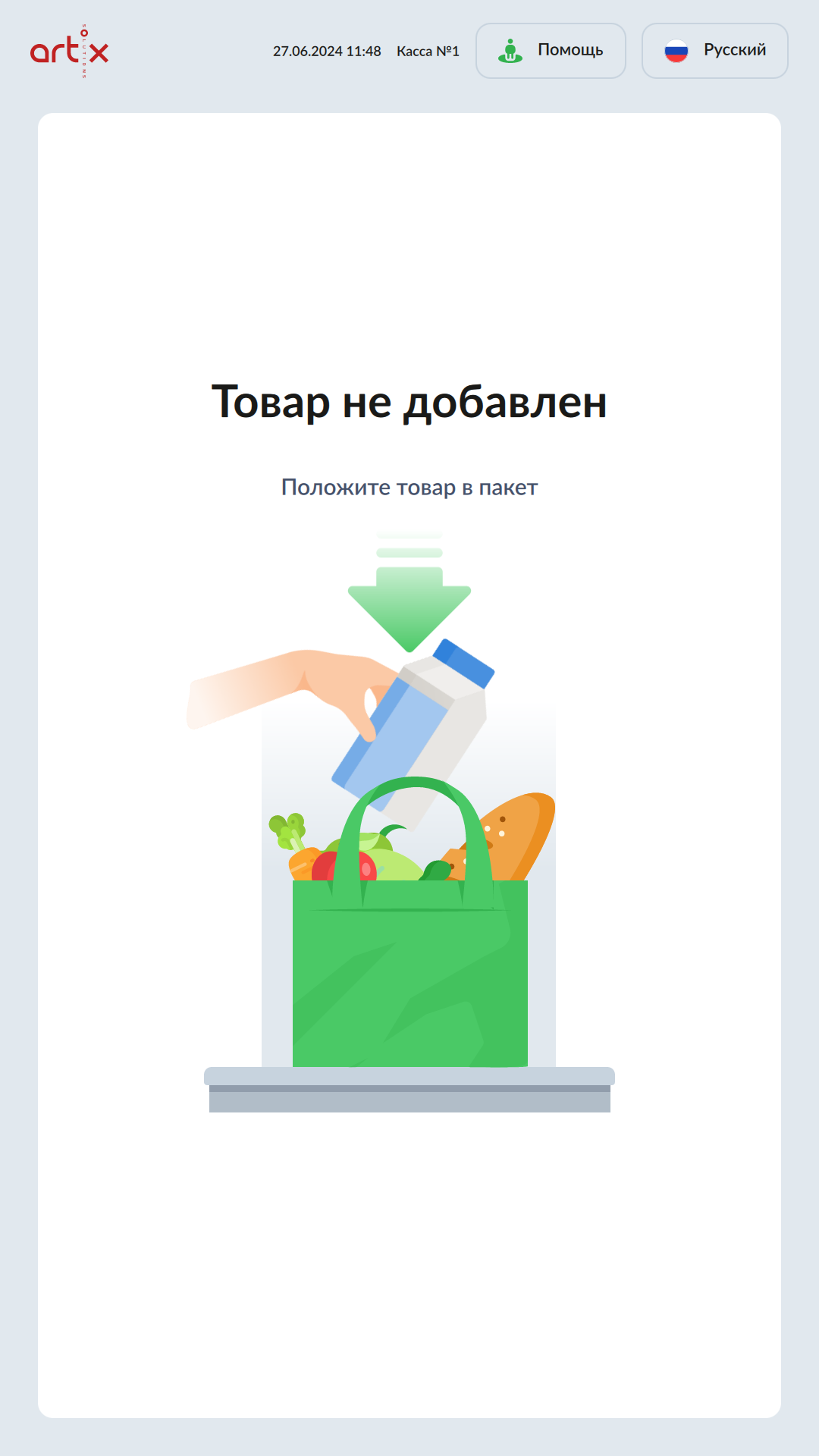819x1456 pixels.
Task: Open the Русский language selector
Action: click(714, 51)
